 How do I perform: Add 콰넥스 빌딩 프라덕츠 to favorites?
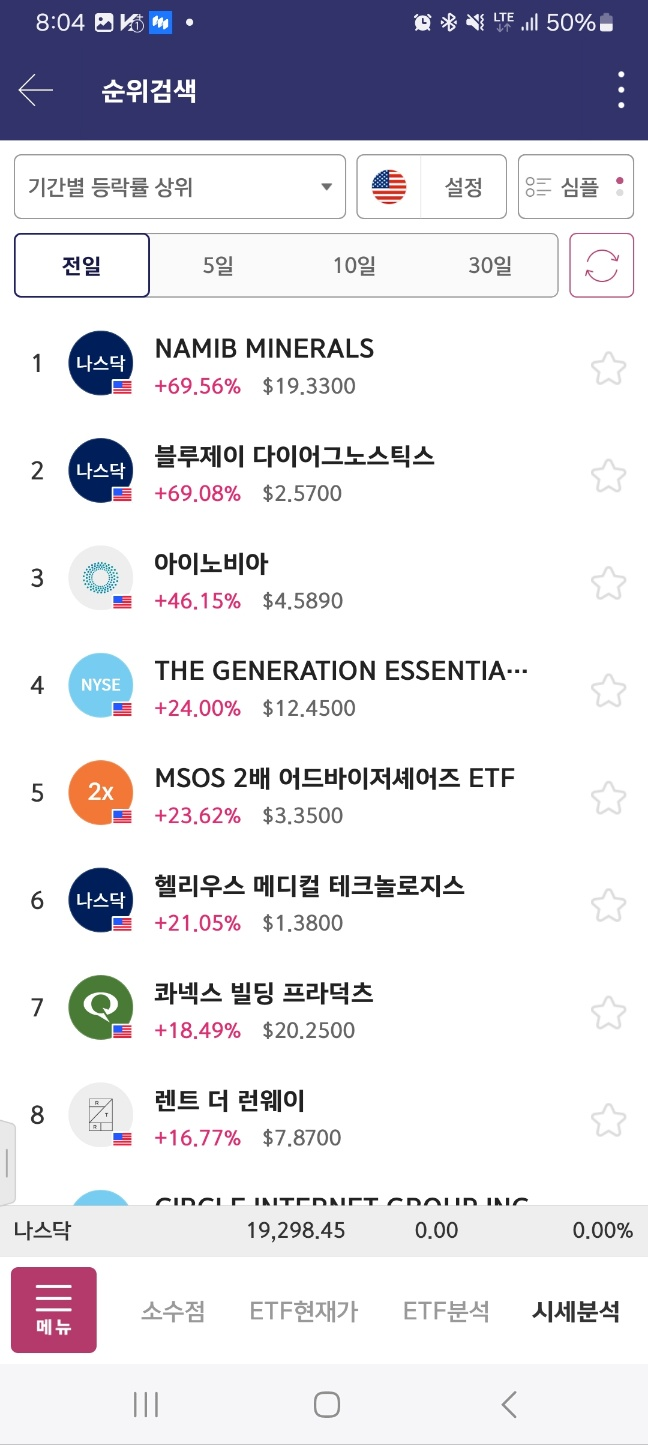[x=608, y=1012]
